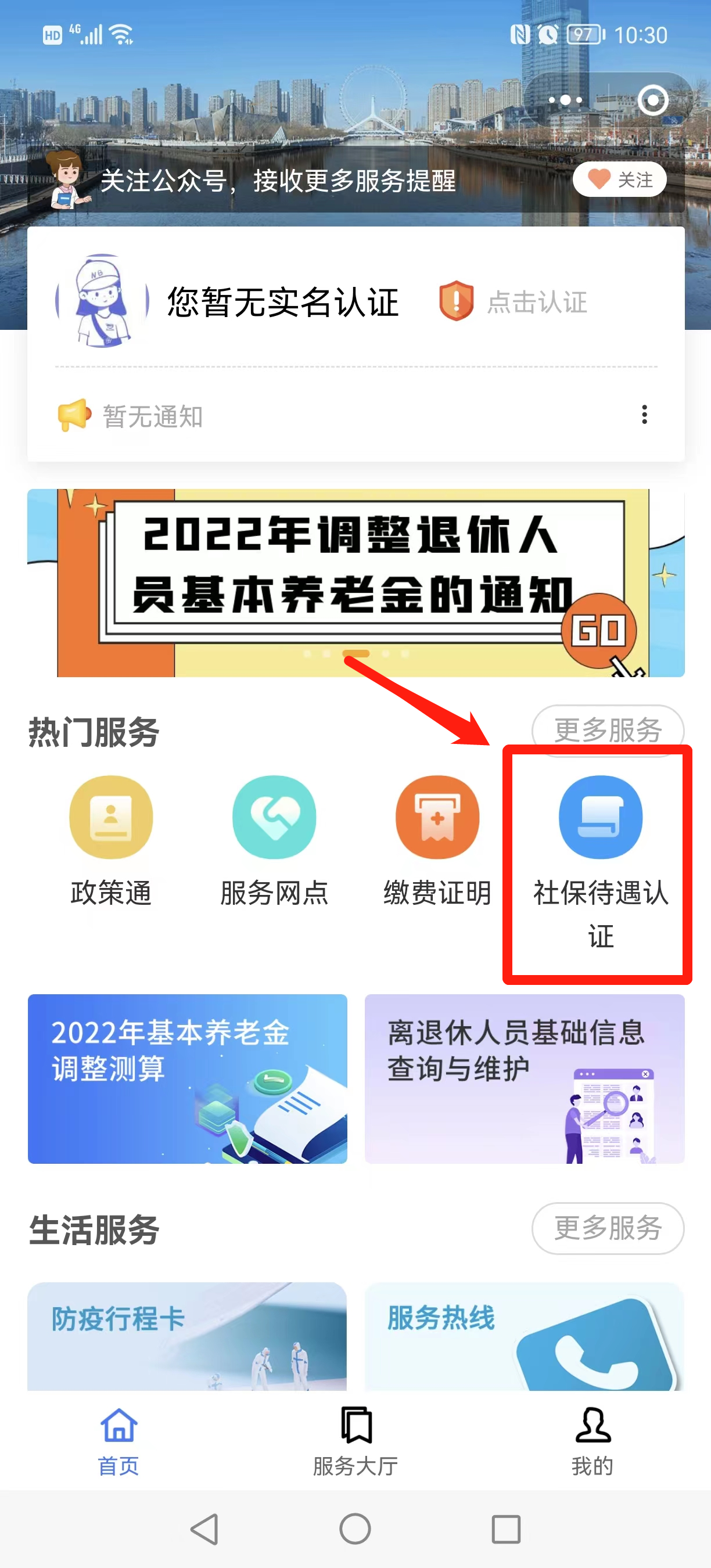Switch to the 服务大厅 tab
This screenshot has height=1568, width=711.
[x=355, y=1441]
